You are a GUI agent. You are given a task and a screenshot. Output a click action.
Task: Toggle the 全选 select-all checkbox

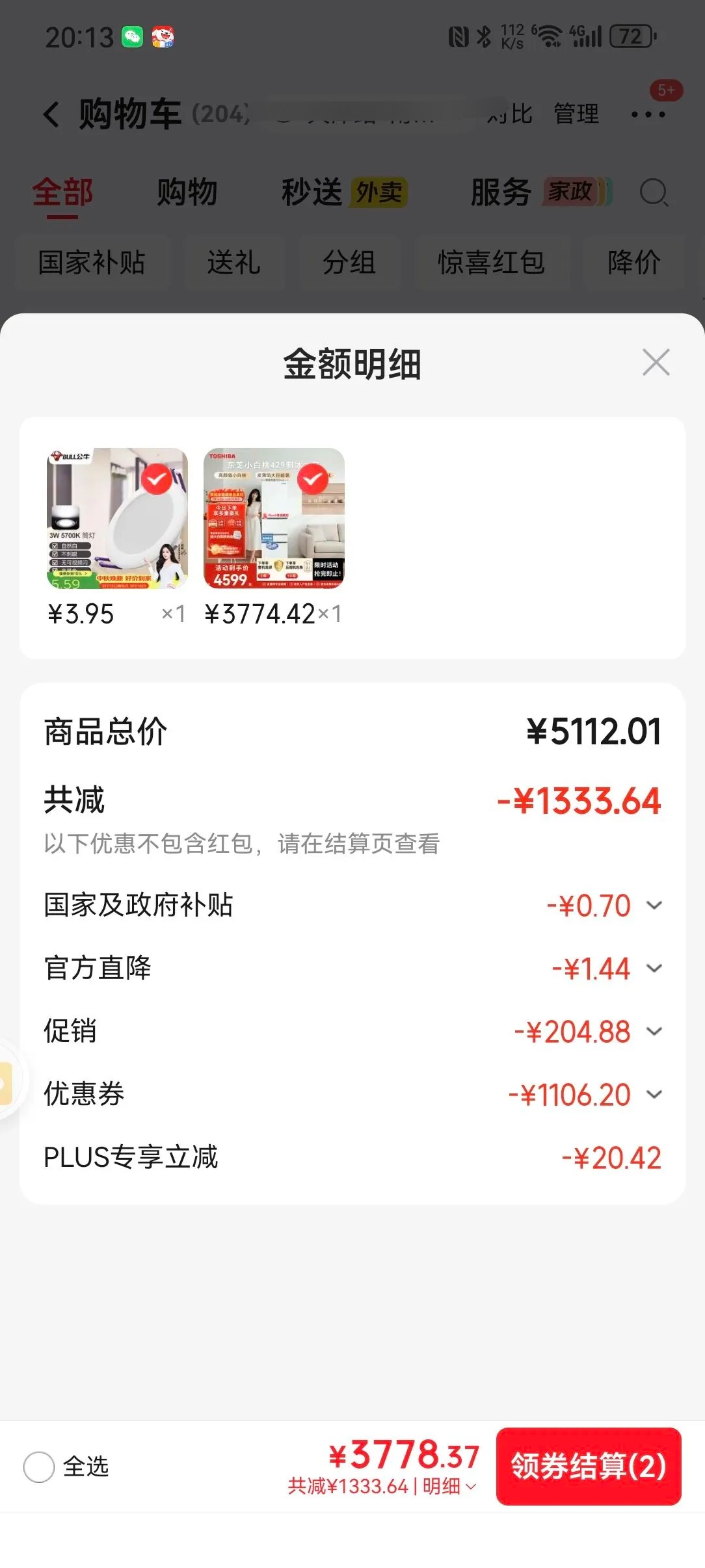click(x=39, y=1467)
